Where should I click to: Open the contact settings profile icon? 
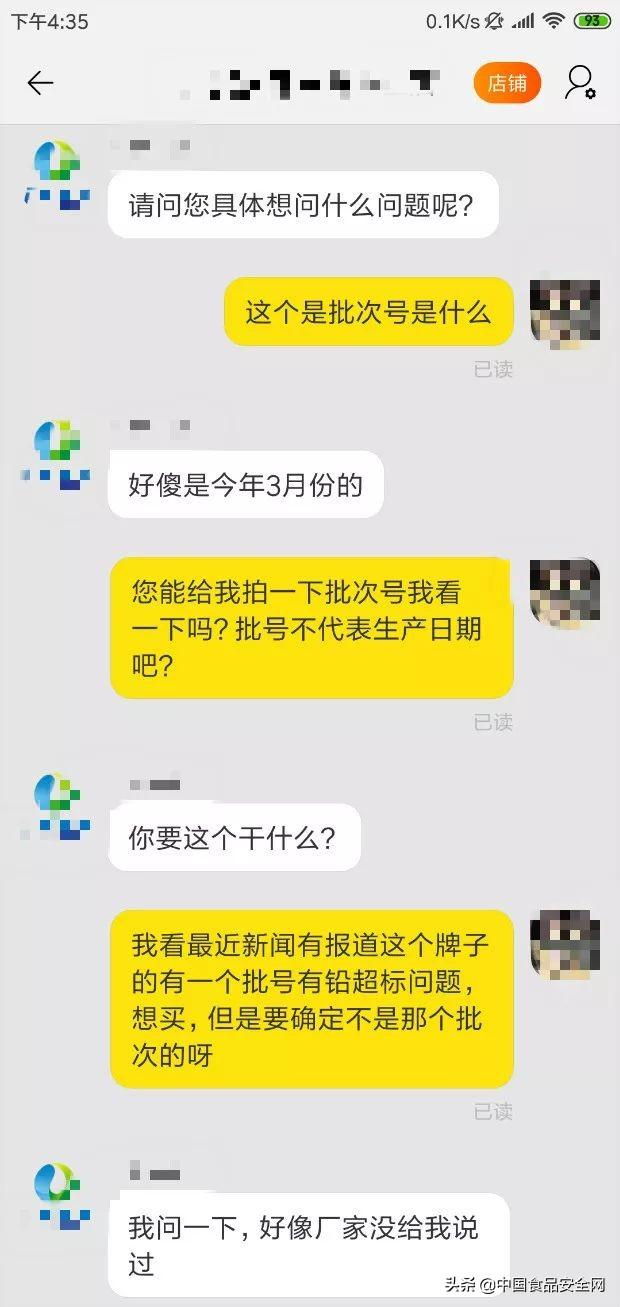pyautogui.click(x=579, y=83)
